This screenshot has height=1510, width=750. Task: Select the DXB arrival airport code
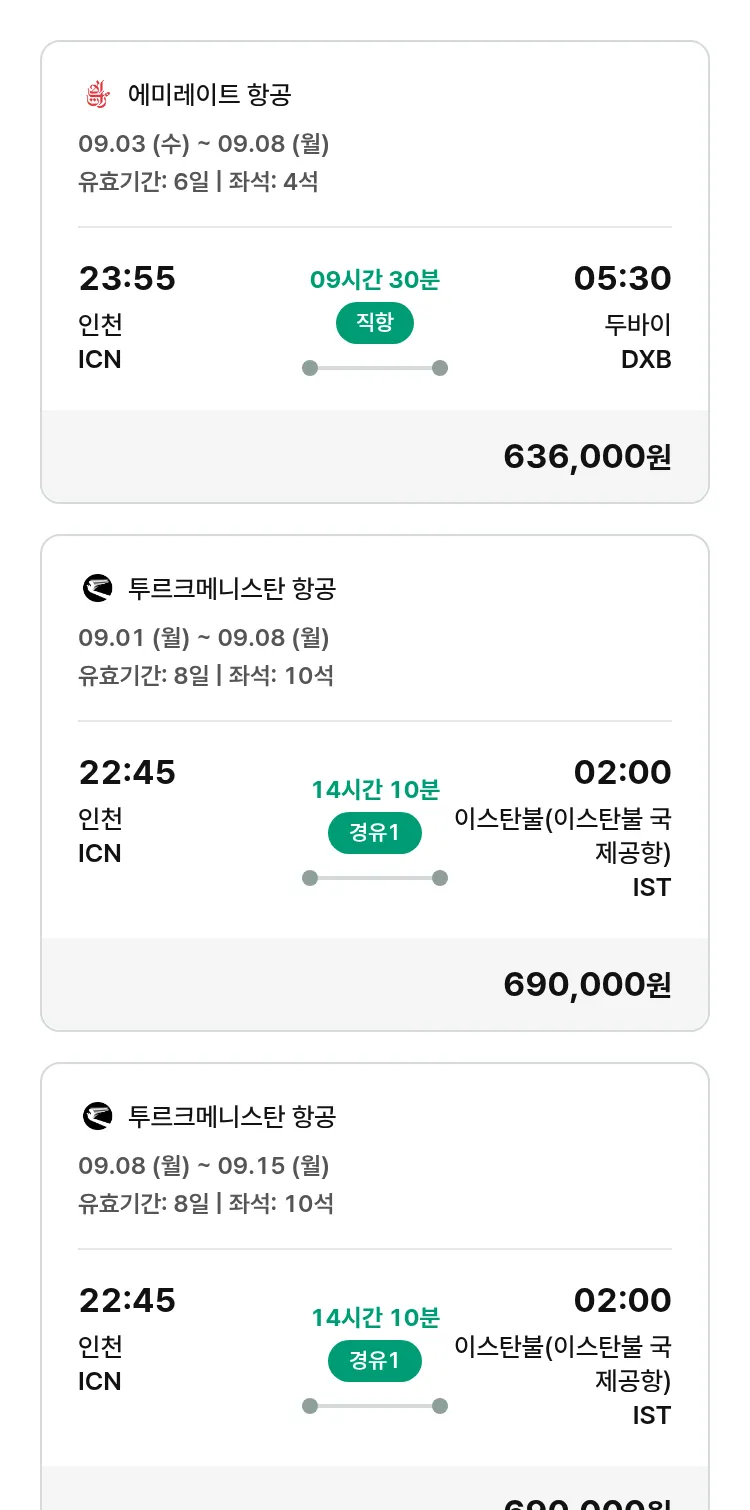pyautogui.click(x=644, y=360)
